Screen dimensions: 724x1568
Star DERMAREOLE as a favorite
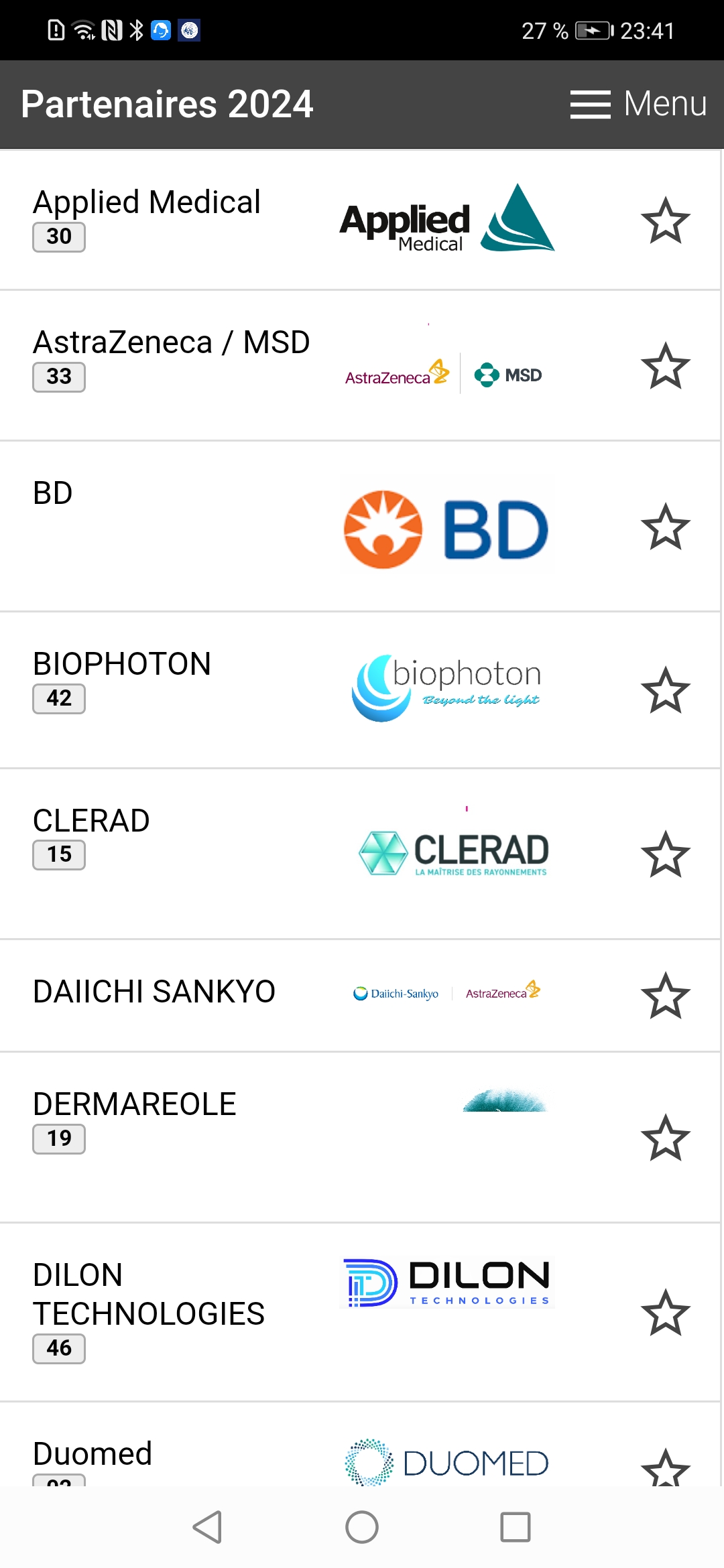[665, 1138]
